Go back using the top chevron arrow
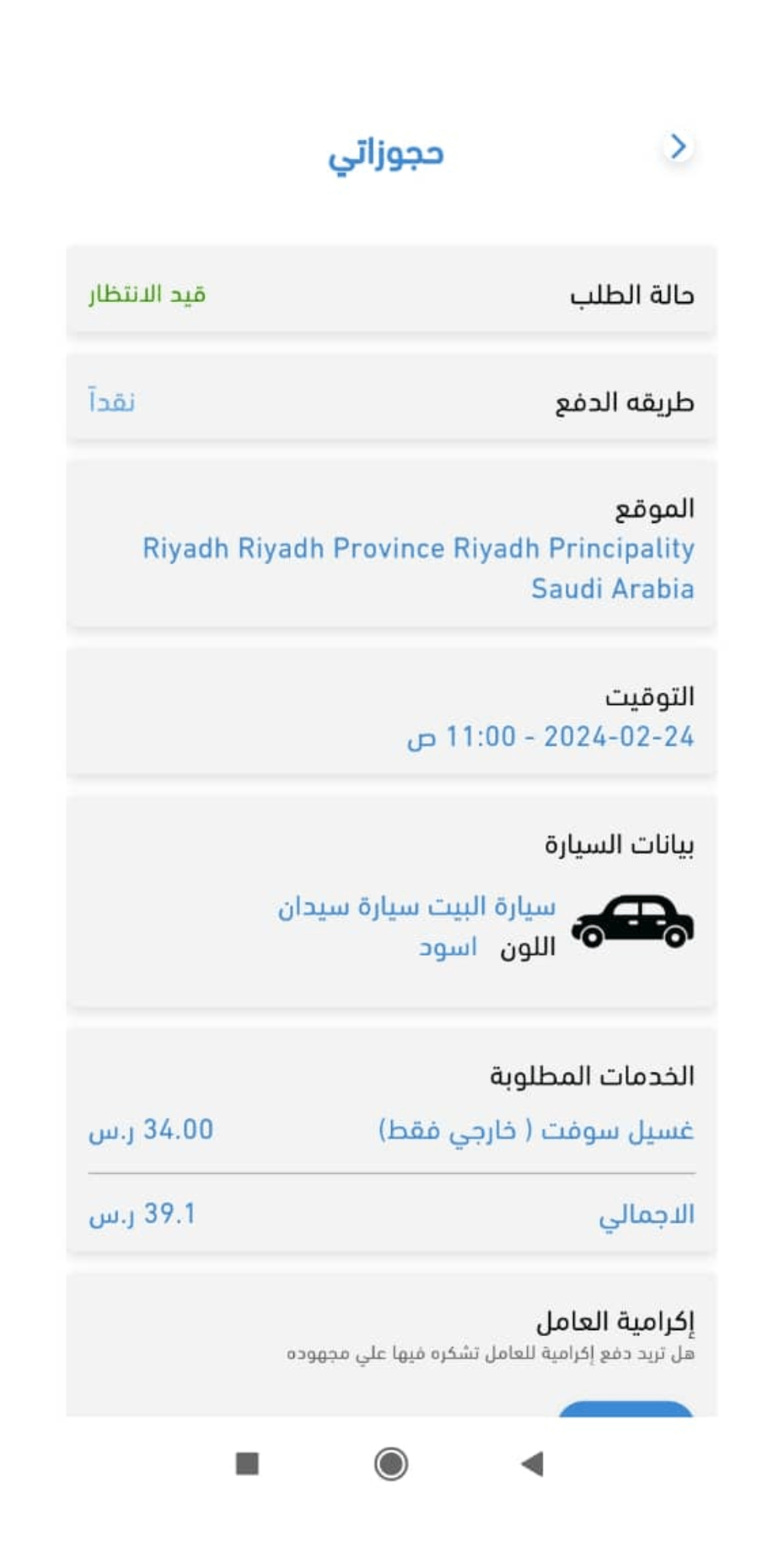This screenshot has height=1562, width=784. tap(678, 147)
